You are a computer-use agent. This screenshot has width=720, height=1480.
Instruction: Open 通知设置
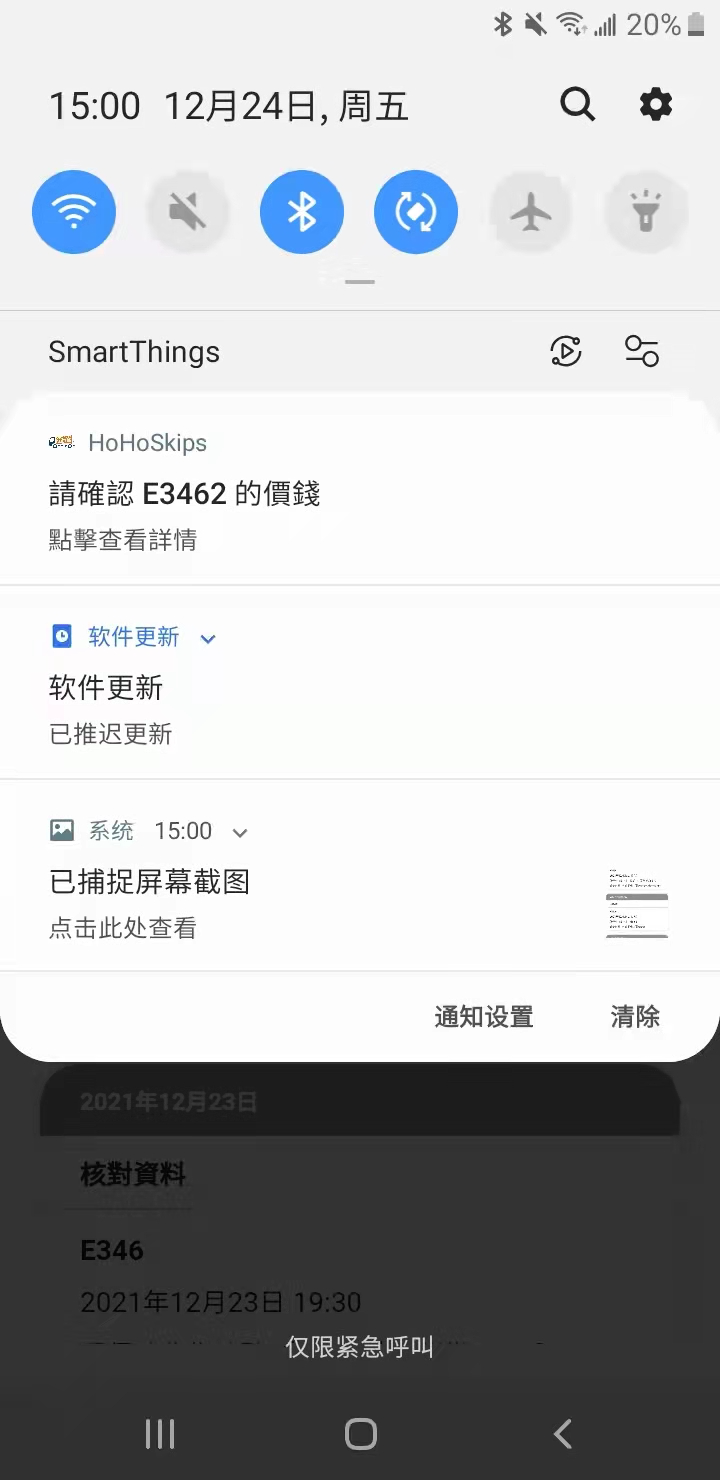(x=484, y=1017)
